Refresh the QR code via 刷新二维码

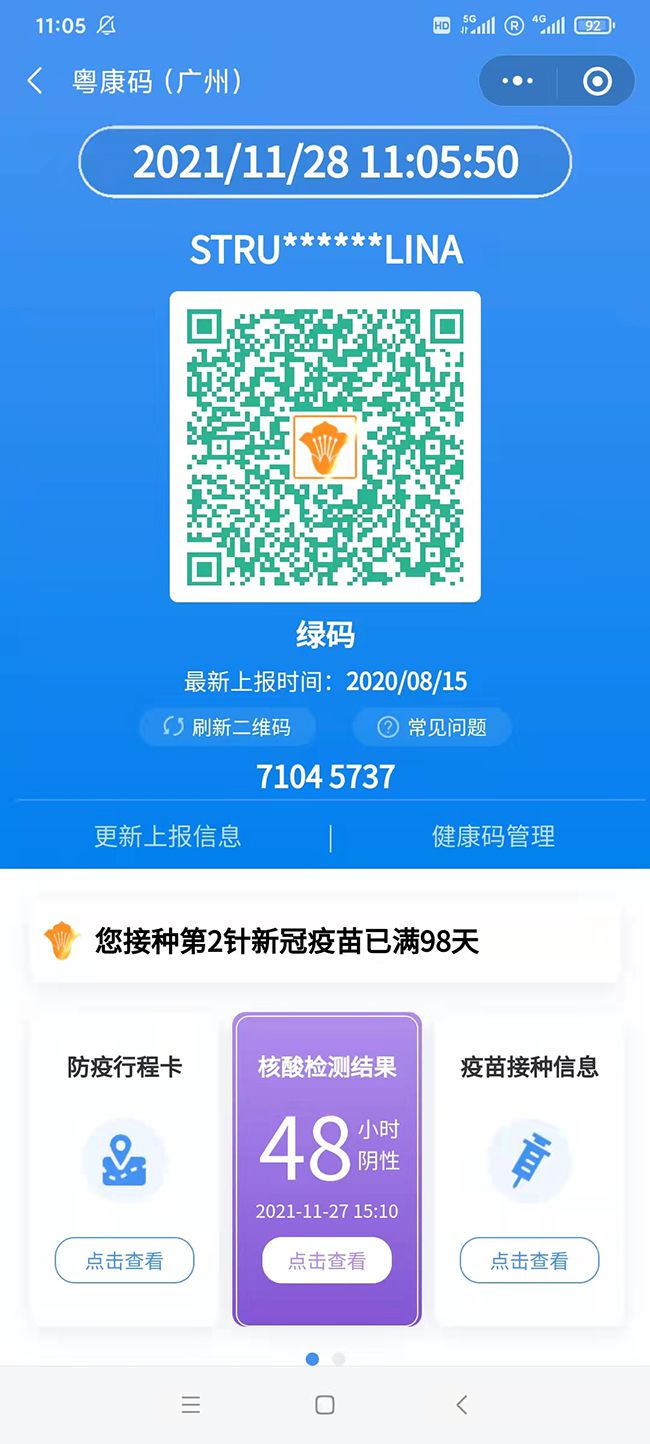(x=228, y=727)
